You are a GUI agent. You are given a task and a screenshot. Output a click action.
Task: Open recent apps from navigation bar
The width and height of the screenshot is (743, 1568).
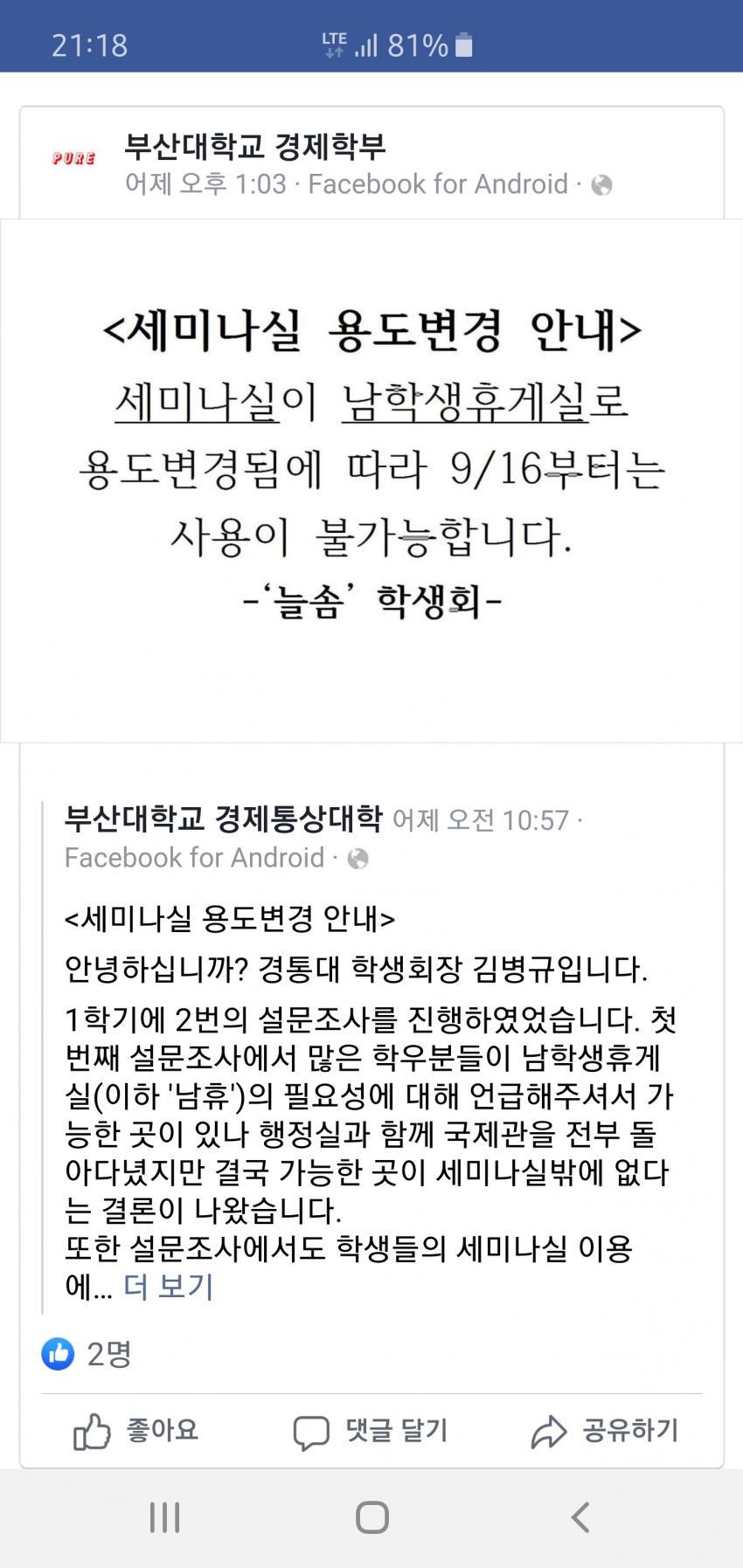164,1517
